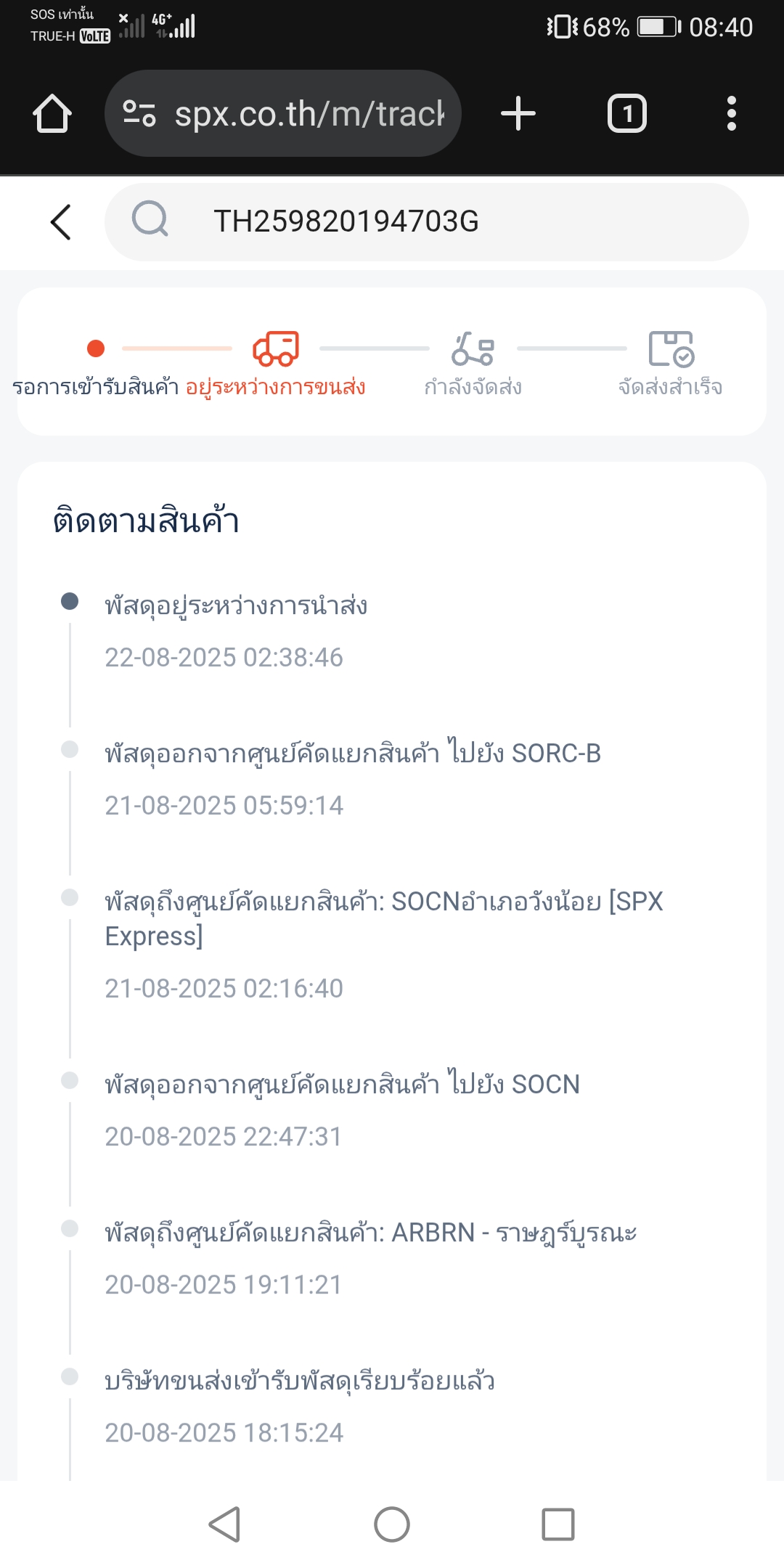Open the browser home page
The height and width of the screenshot is (1568, 784).
[x=52, y=114]
